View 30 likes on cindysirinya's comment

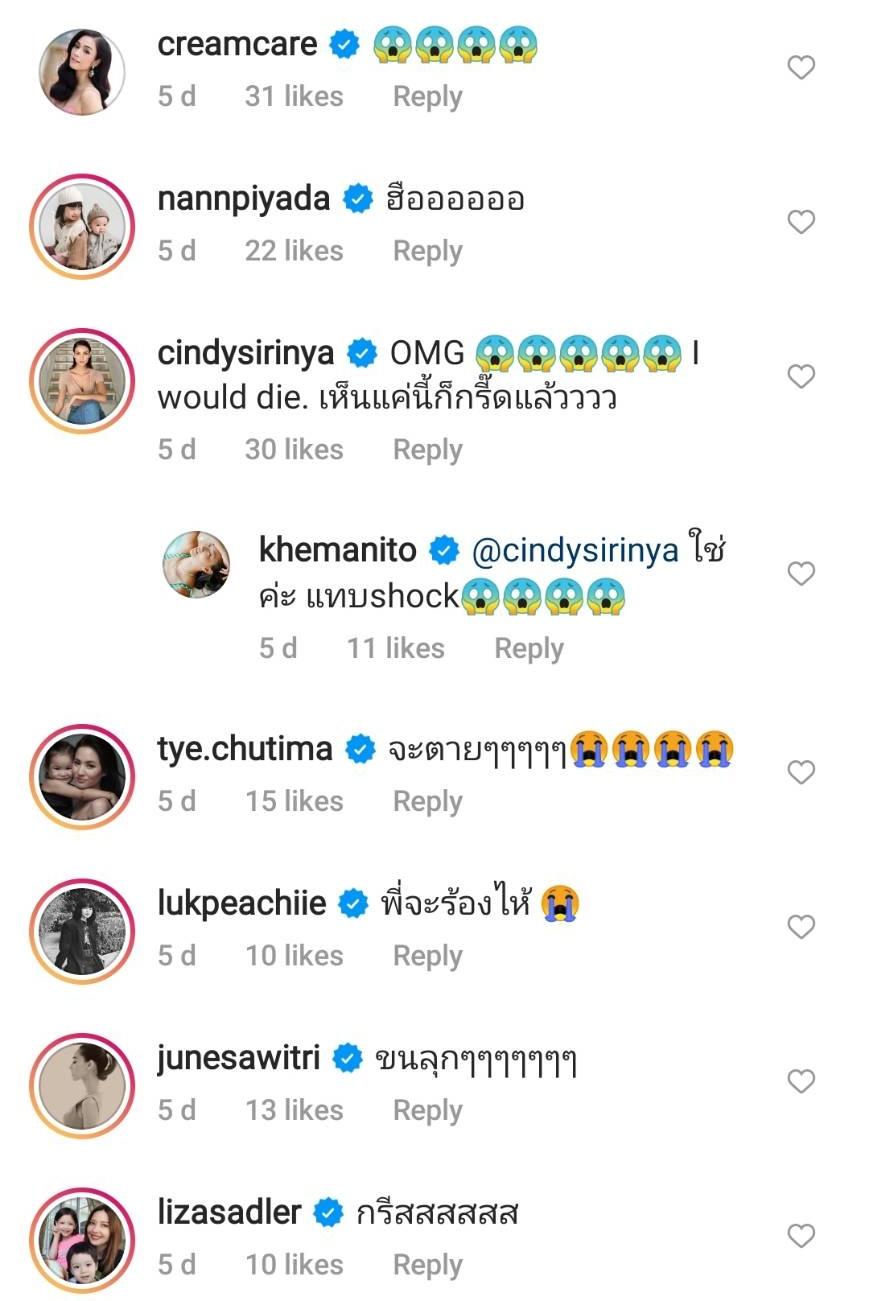tap(294, 450)
